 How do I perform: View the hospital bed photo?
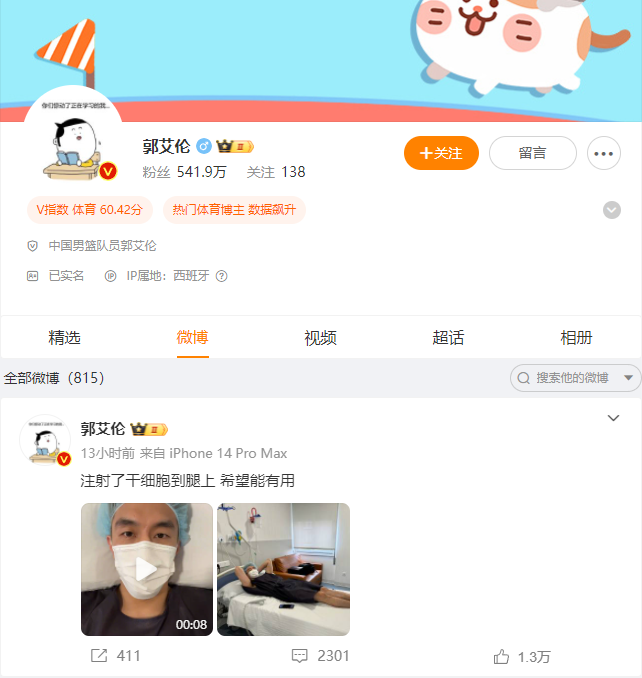pos(283,569)
